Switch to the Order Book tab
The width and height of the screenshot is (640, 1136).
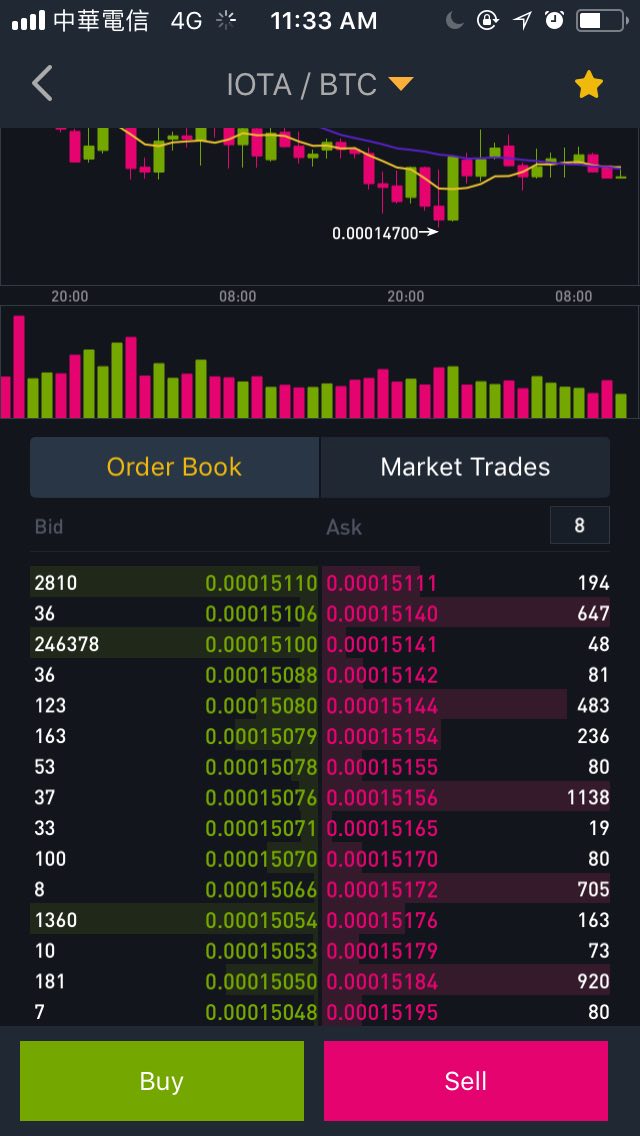click(x=175, y=467)
